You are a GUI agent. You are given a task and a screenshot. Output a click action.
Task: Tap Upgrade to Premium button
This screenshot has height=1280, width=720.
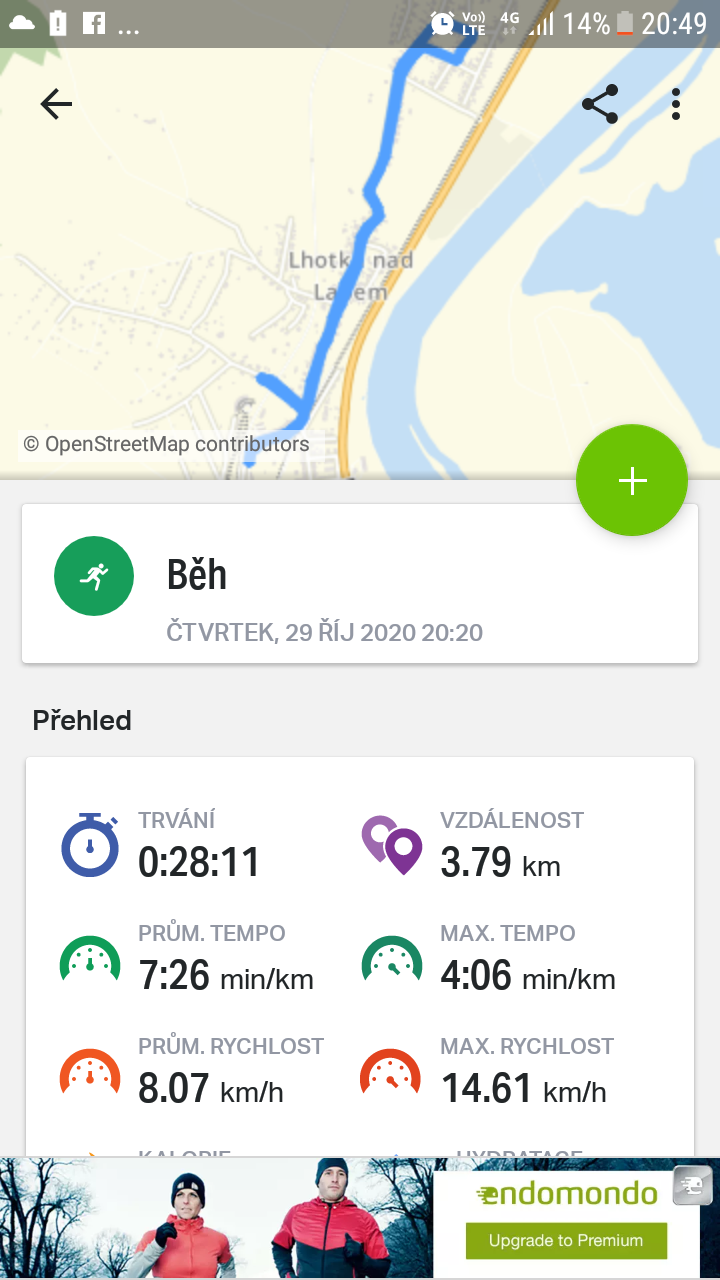click(566, 1240)
